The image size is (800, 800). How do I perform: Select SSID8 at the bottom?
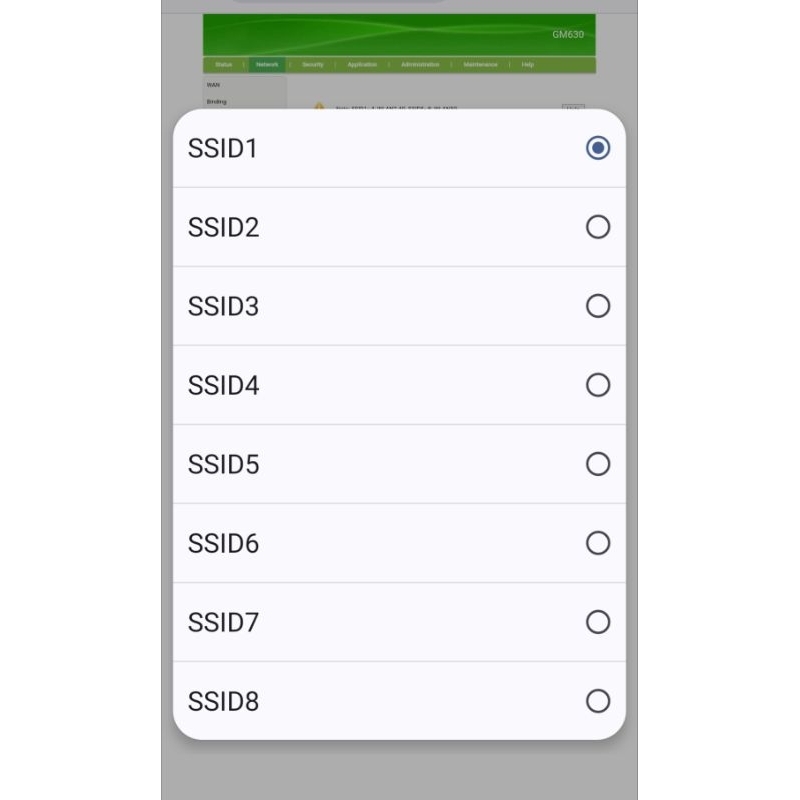[x=597, y=701]
